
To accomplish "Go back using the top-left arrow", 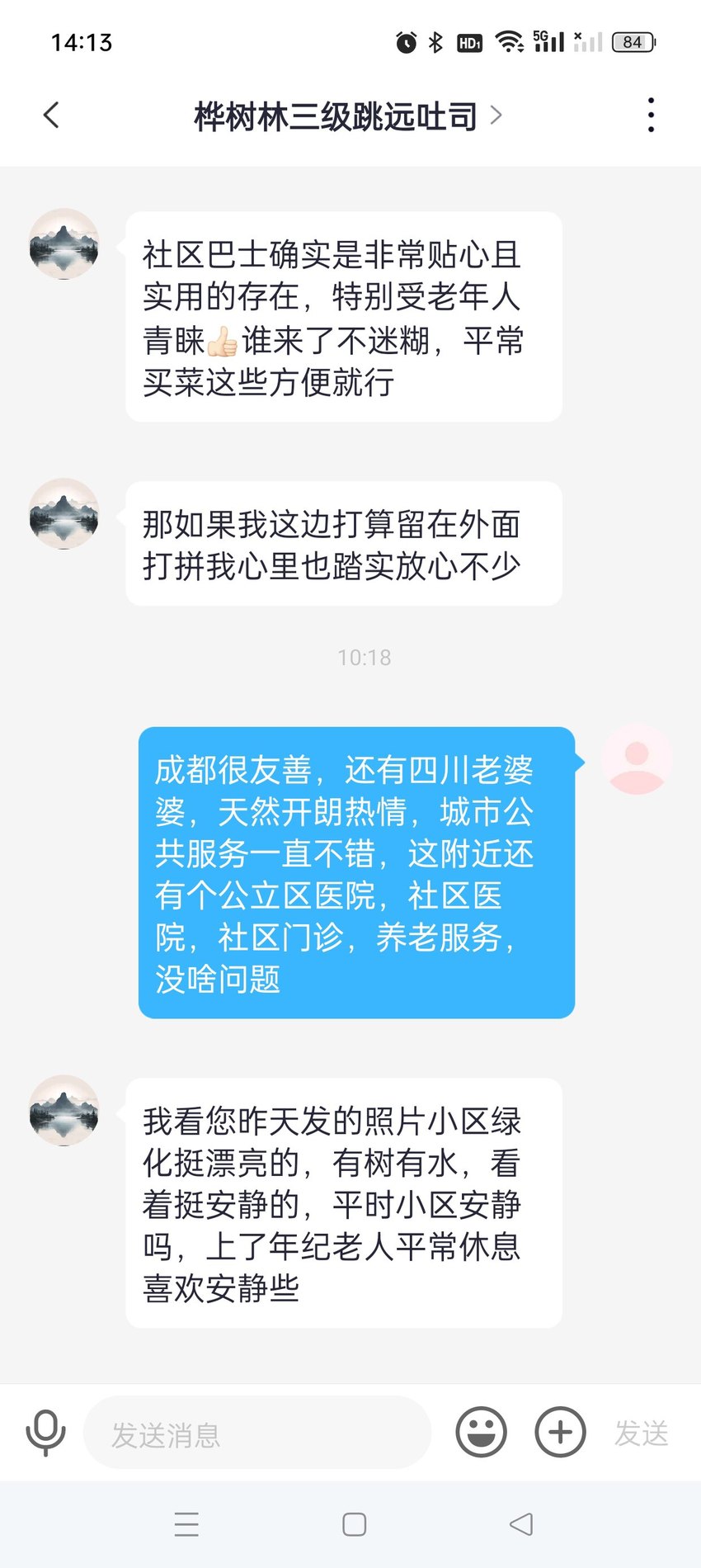I will [51, 116].
